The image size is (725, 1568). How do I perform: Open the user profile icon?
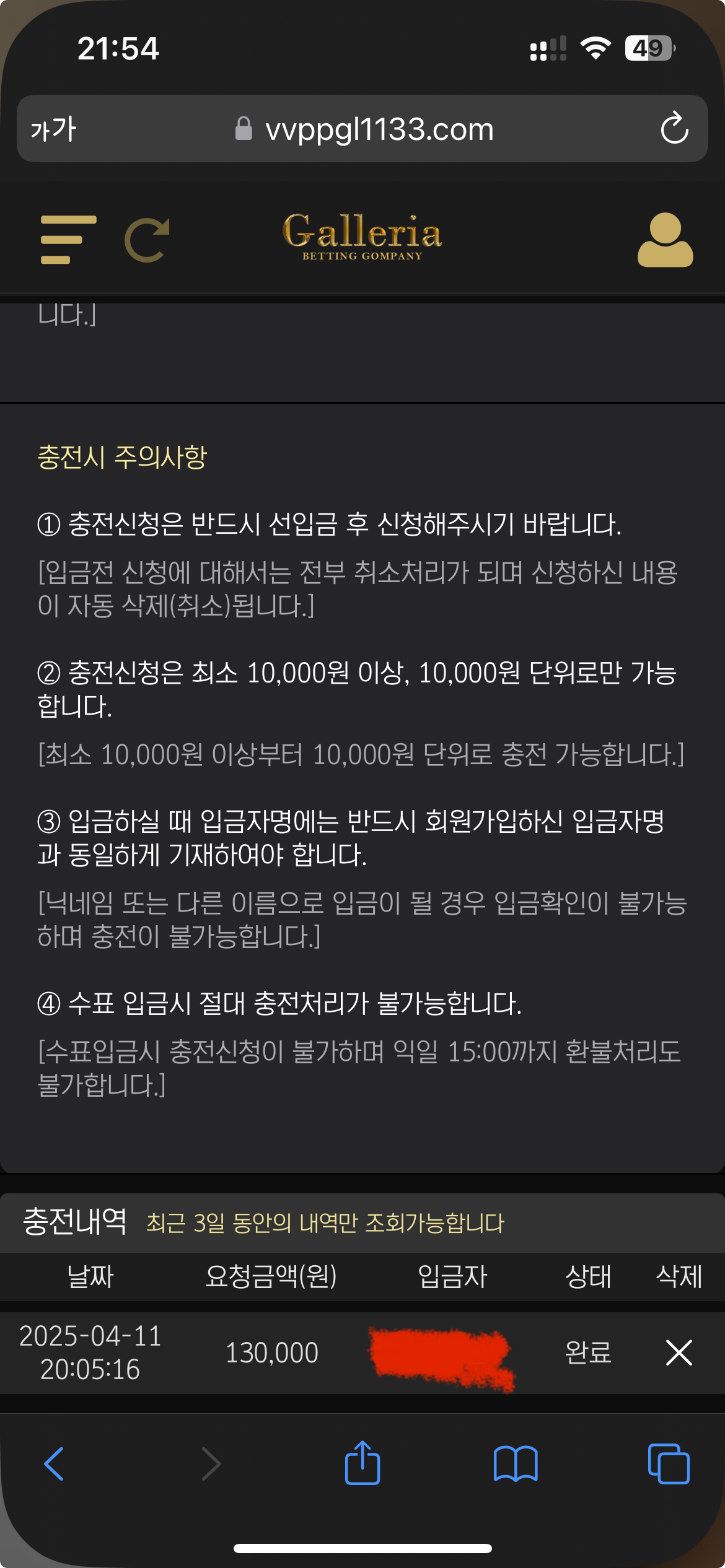pyautogui.click(x=665, y=240)
